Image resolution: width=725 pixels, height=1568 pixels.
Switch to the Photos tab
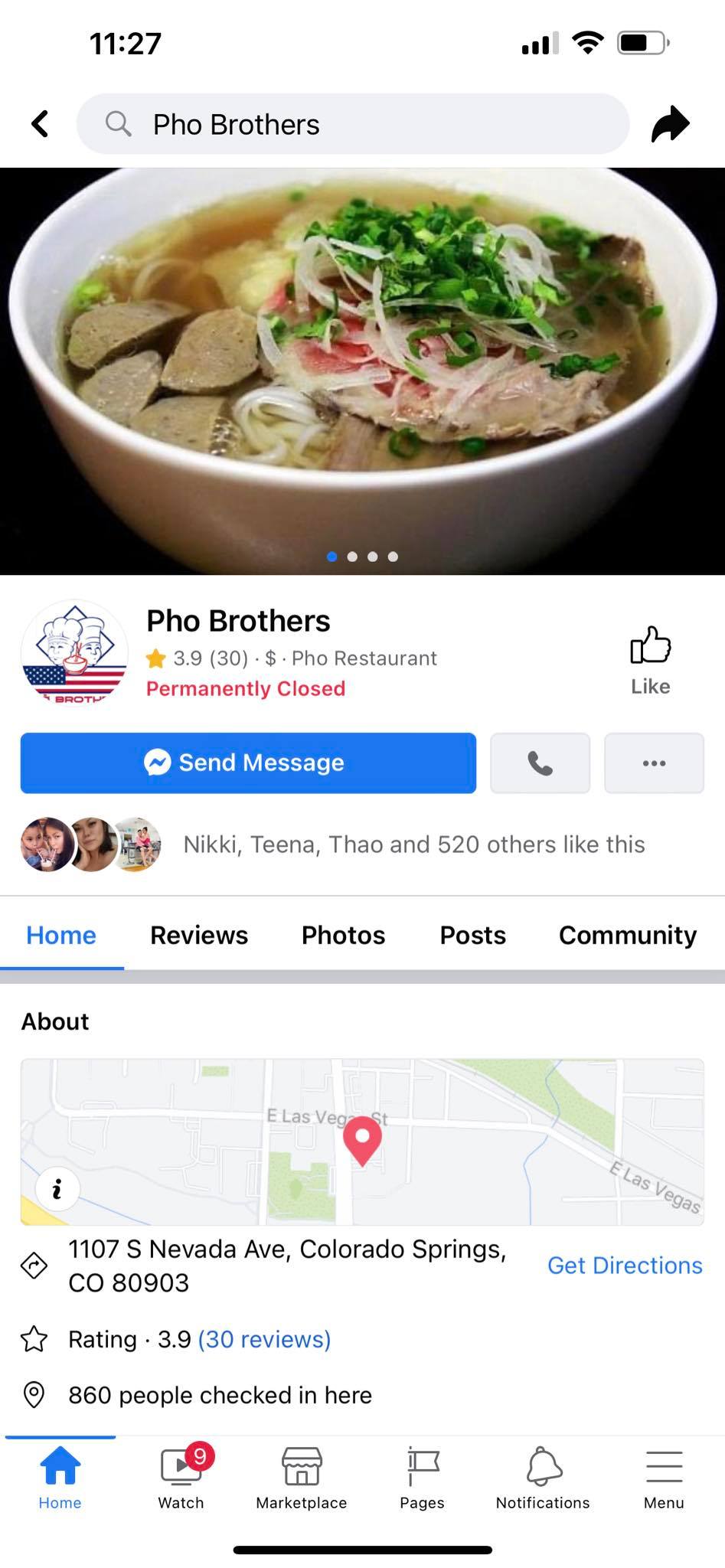343,935
